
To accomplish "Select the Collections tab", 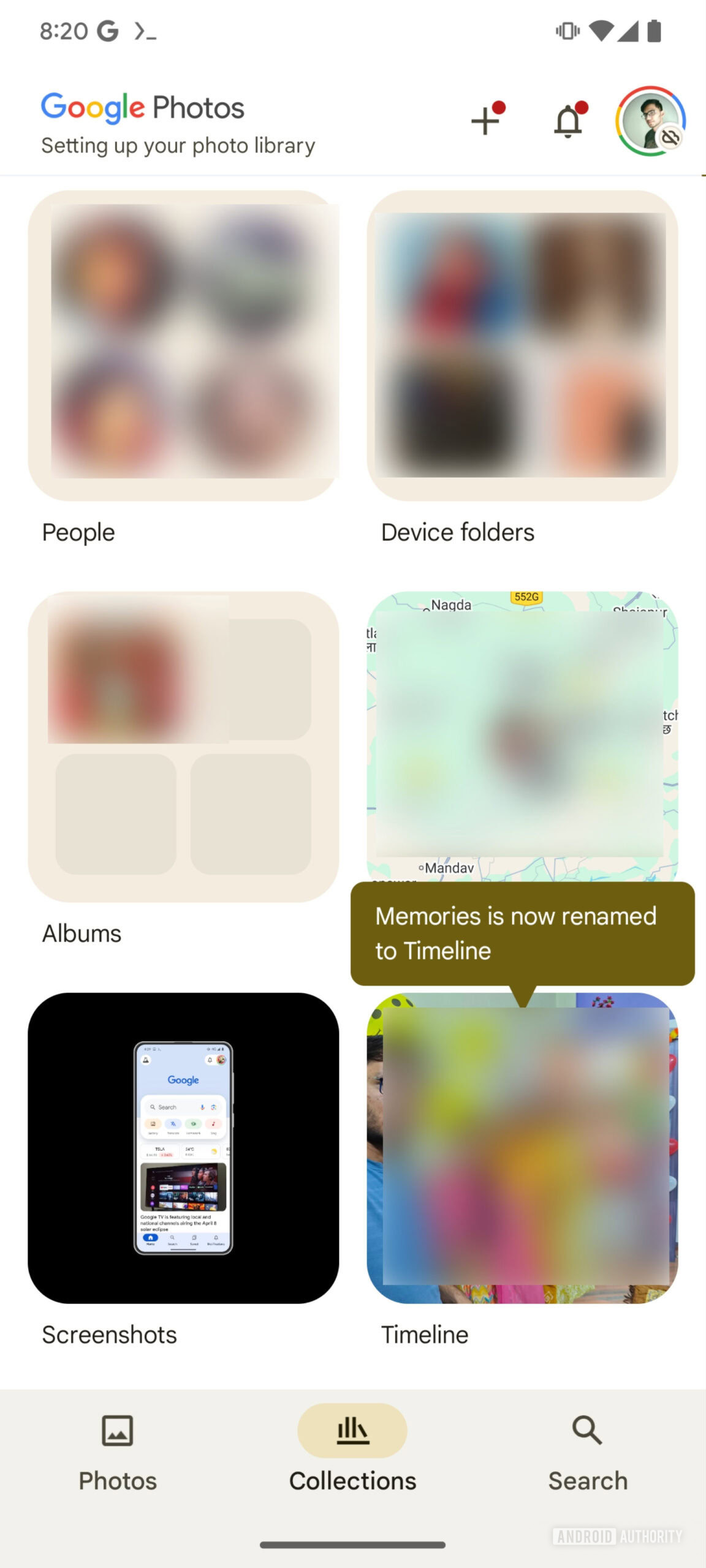I will 352,1452.
